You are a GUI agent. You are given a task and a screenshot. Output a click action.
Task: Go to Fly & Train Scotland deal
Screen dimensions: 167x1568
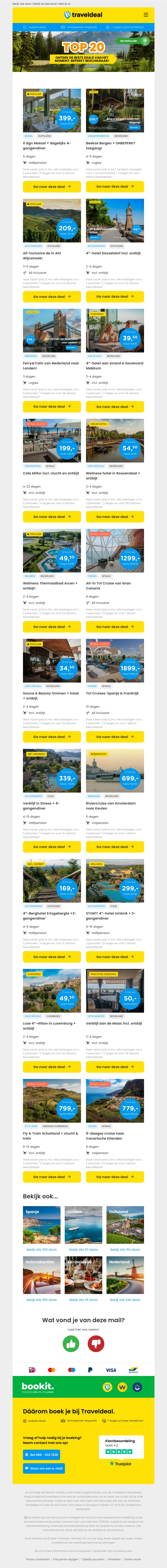pyautogui.click(x=52, y=1177)
